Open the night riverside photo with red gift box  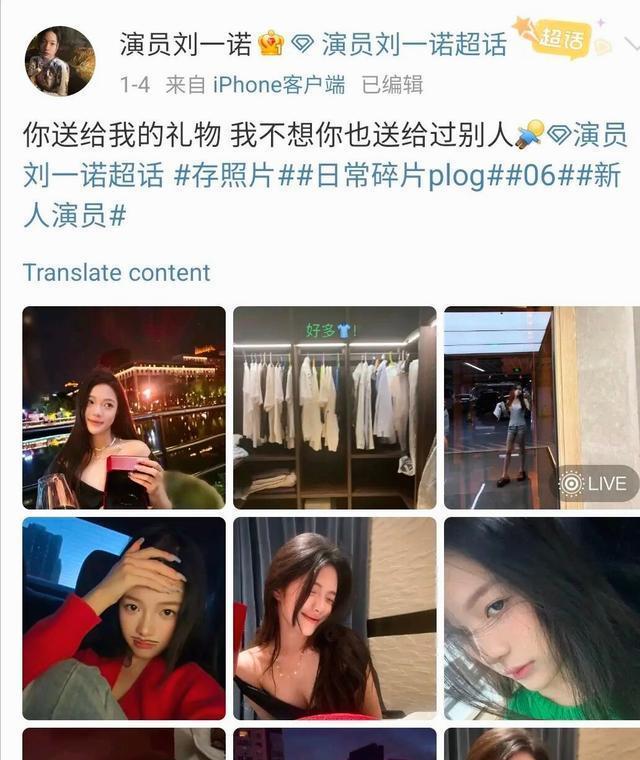point(124,407)
